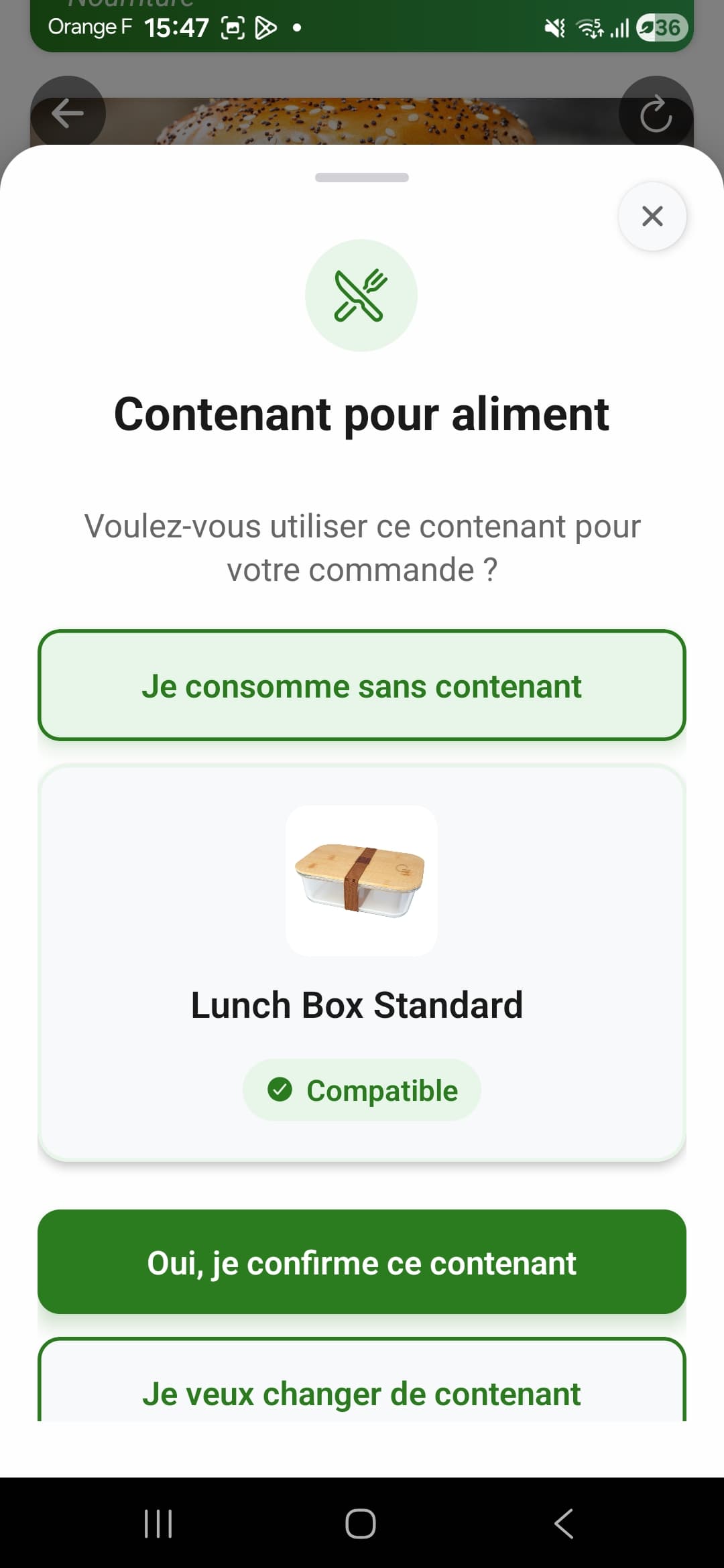724x1568 pixels.
Task: Click the back arrow over the burger photo
Action: [68, 114]
